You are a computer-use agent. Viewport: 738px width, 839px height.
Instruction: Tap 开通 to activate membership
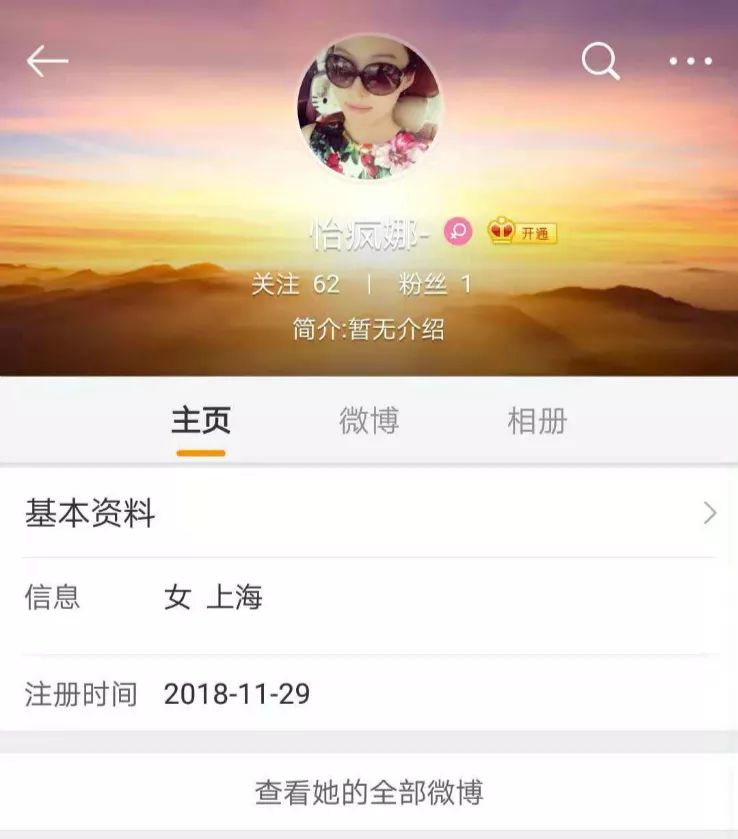(x=534, y=231)
